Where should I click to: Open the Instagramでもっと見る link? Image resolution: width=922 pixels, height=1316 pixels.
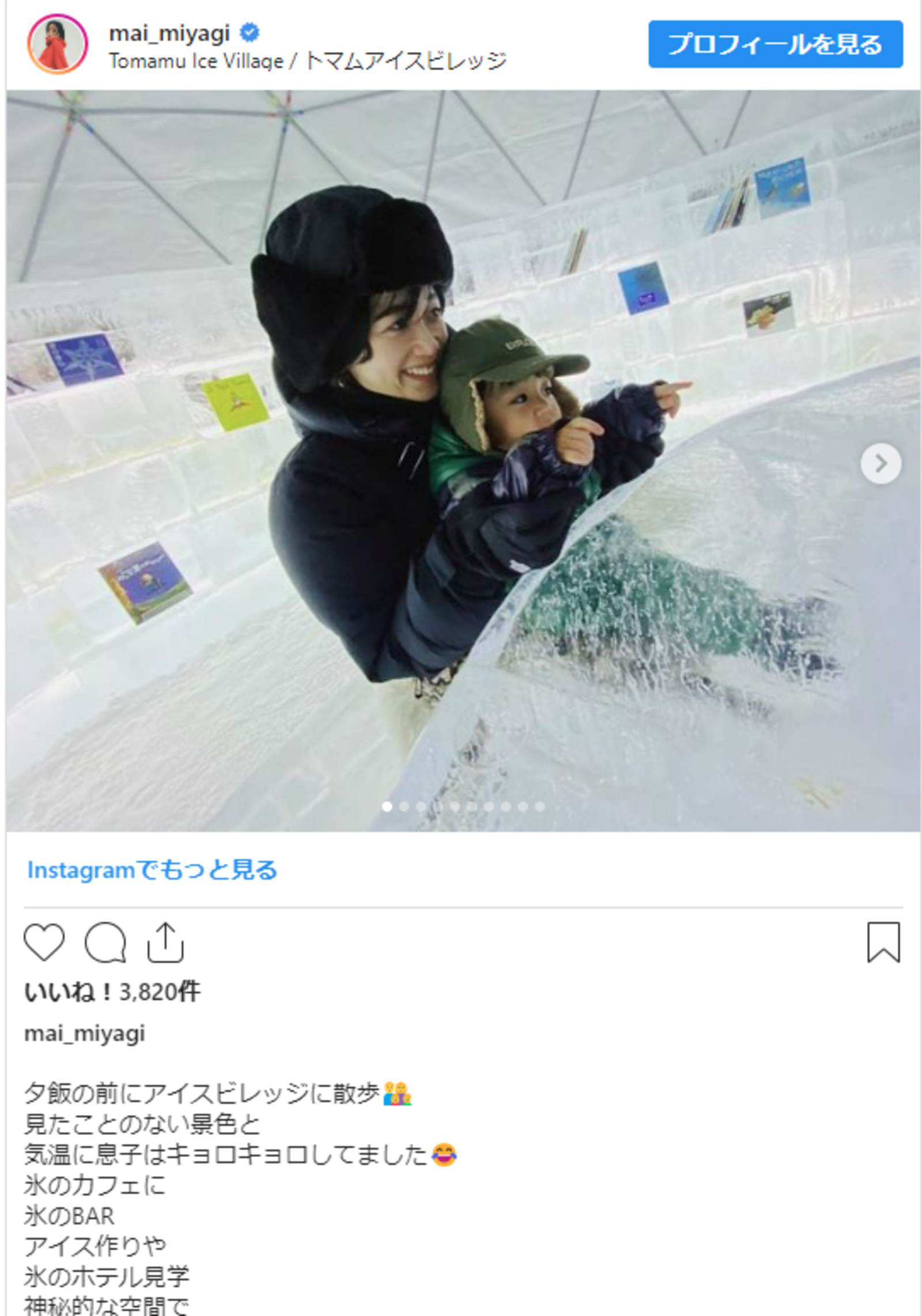[x=152, y=870]
